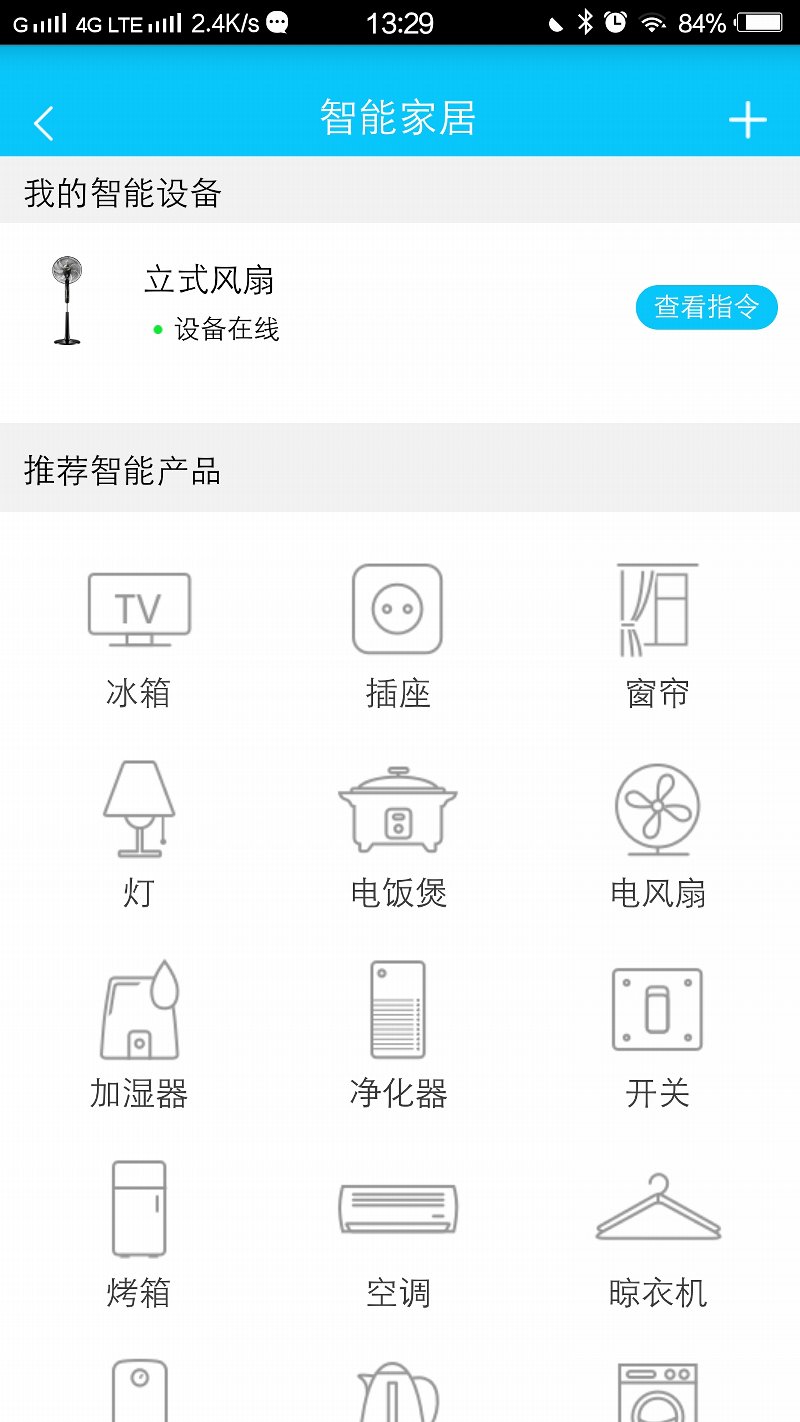The height and width of the screenshot is (1422, 800).
Task: Open the kettle icon at bottom center
Action: click(398, 1390)
